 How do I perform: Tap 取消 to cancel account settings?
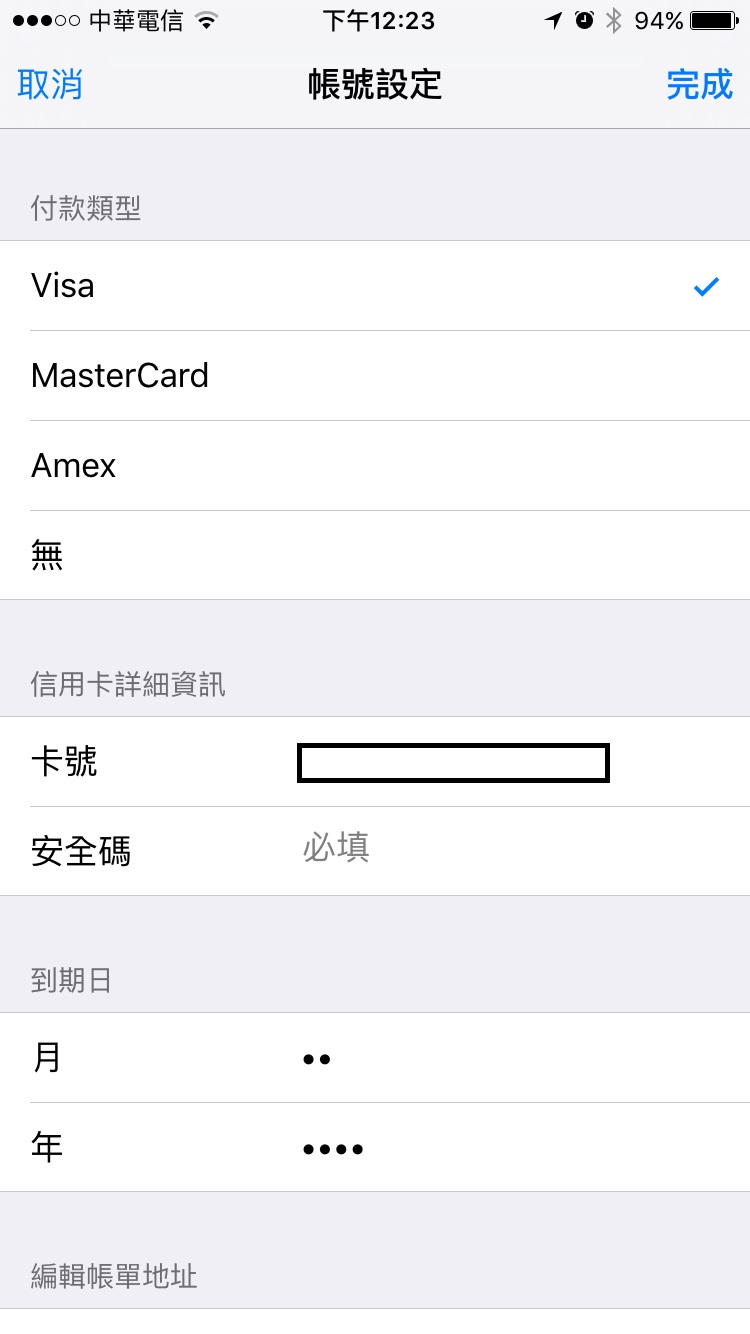point(50,85)
